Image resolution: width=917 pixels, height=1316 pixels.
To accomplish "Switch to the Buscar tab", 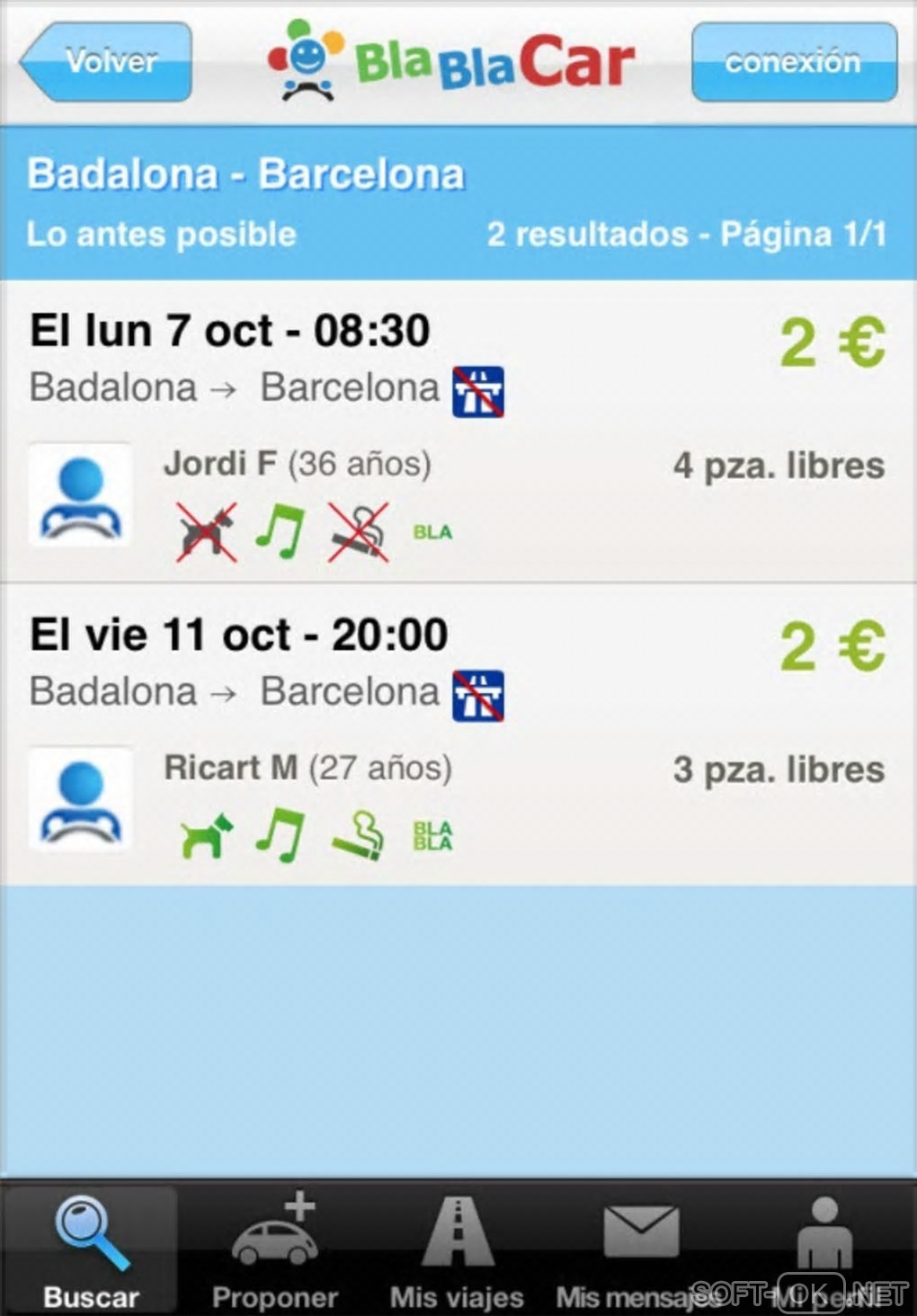I will (91, 1251).
